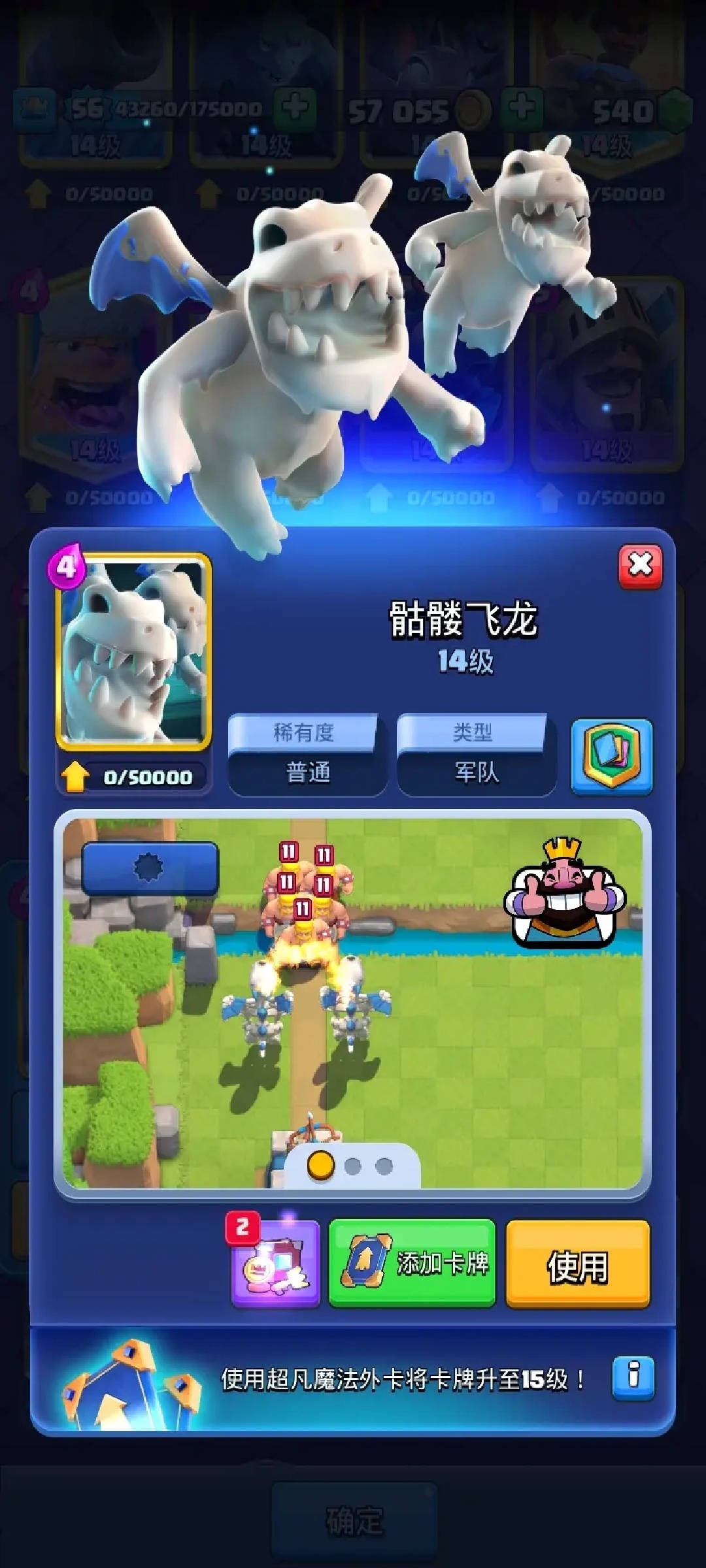Tap the blue gear button in the preview
706x1568 pixels.
click(x=150, y=868)
